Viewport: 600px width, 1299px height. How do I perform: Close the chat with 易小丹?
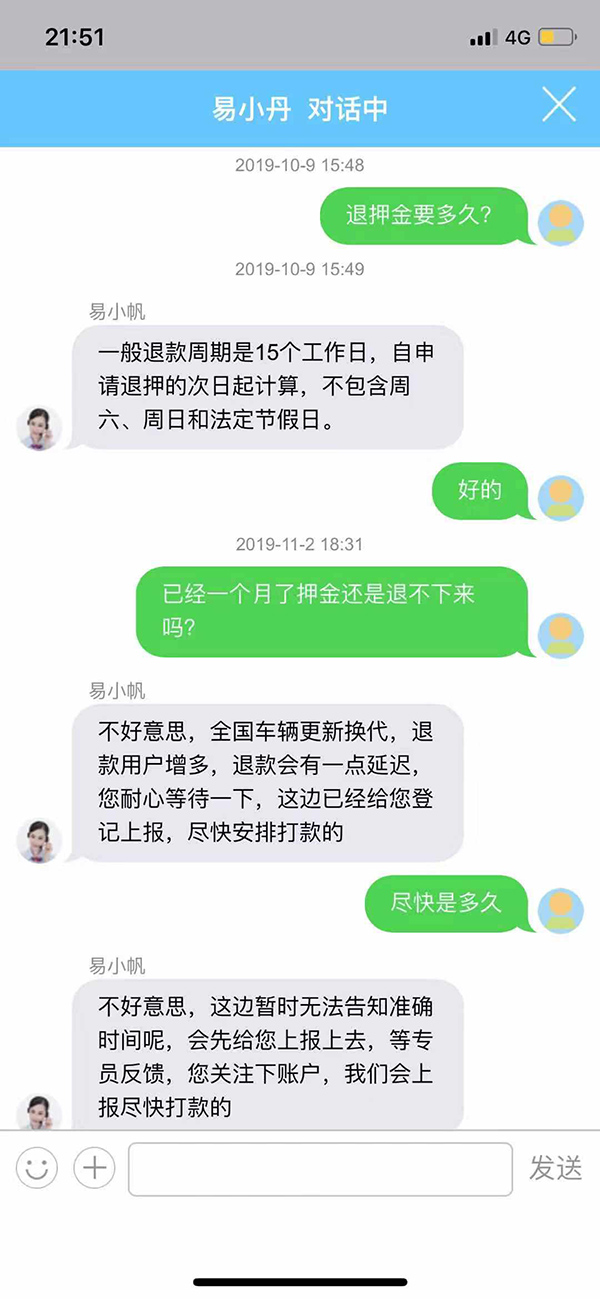(559, 105)
